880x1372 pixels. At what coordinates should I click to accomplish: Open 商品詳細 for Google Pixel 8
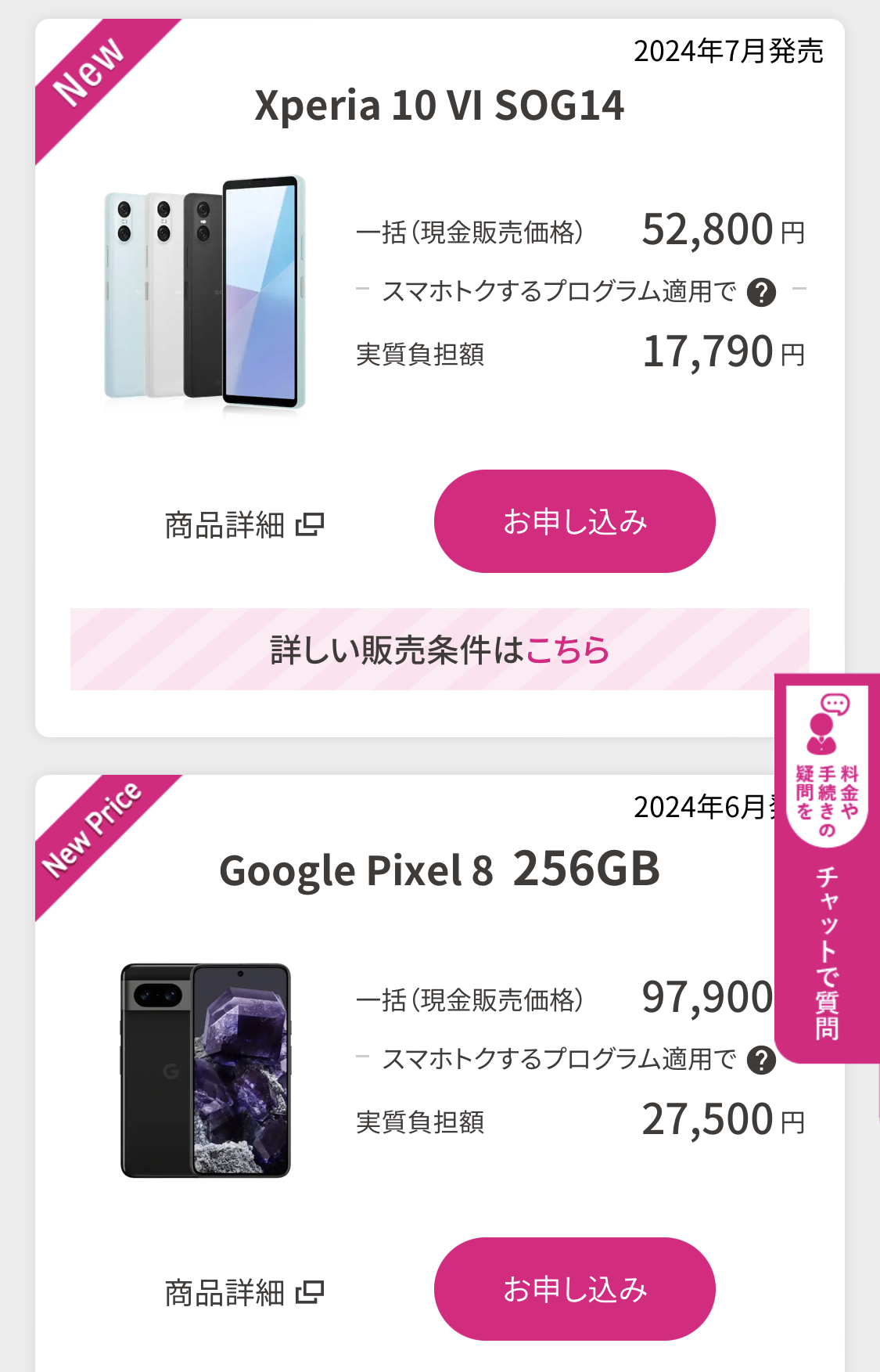coord(243,1292)
